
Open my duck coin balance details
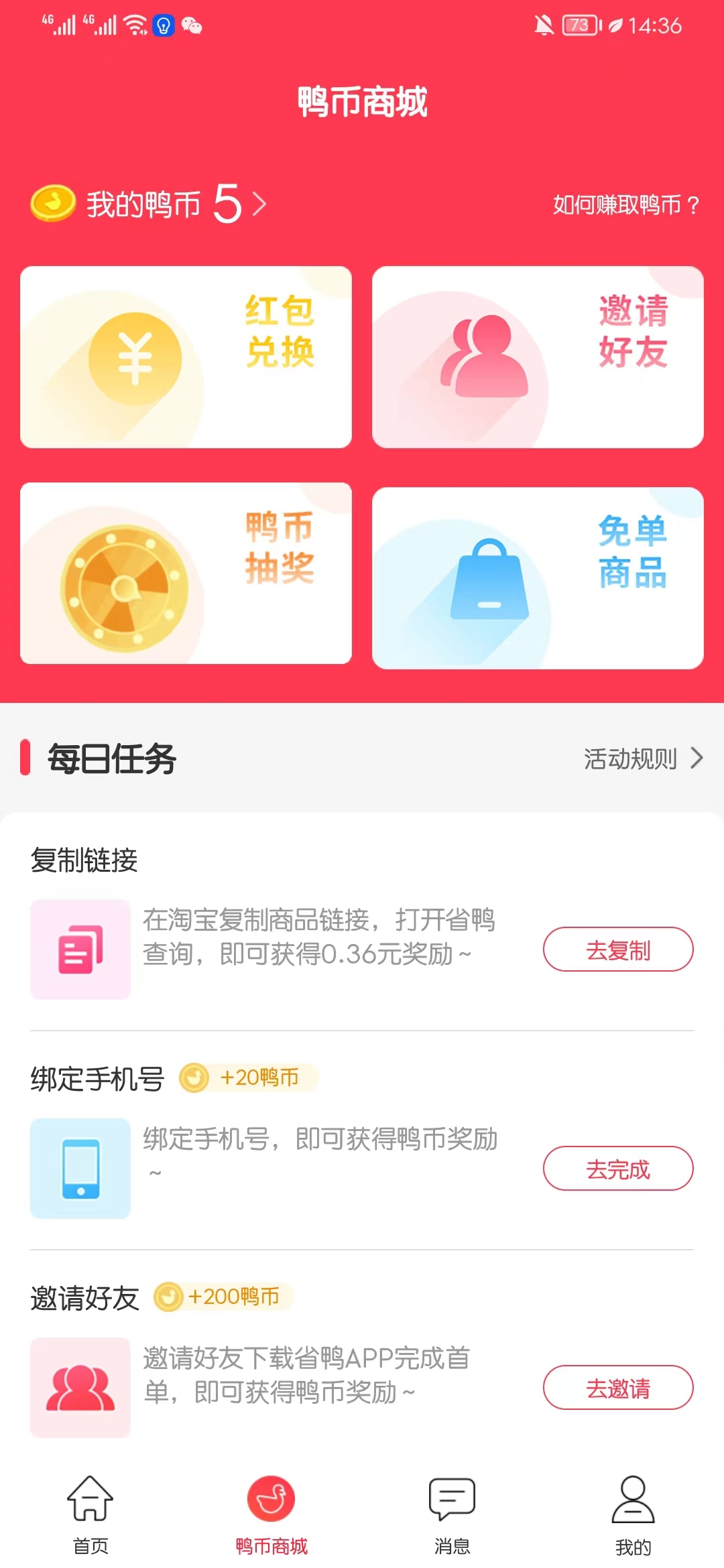pyautogui.click(x=149, y=204)
